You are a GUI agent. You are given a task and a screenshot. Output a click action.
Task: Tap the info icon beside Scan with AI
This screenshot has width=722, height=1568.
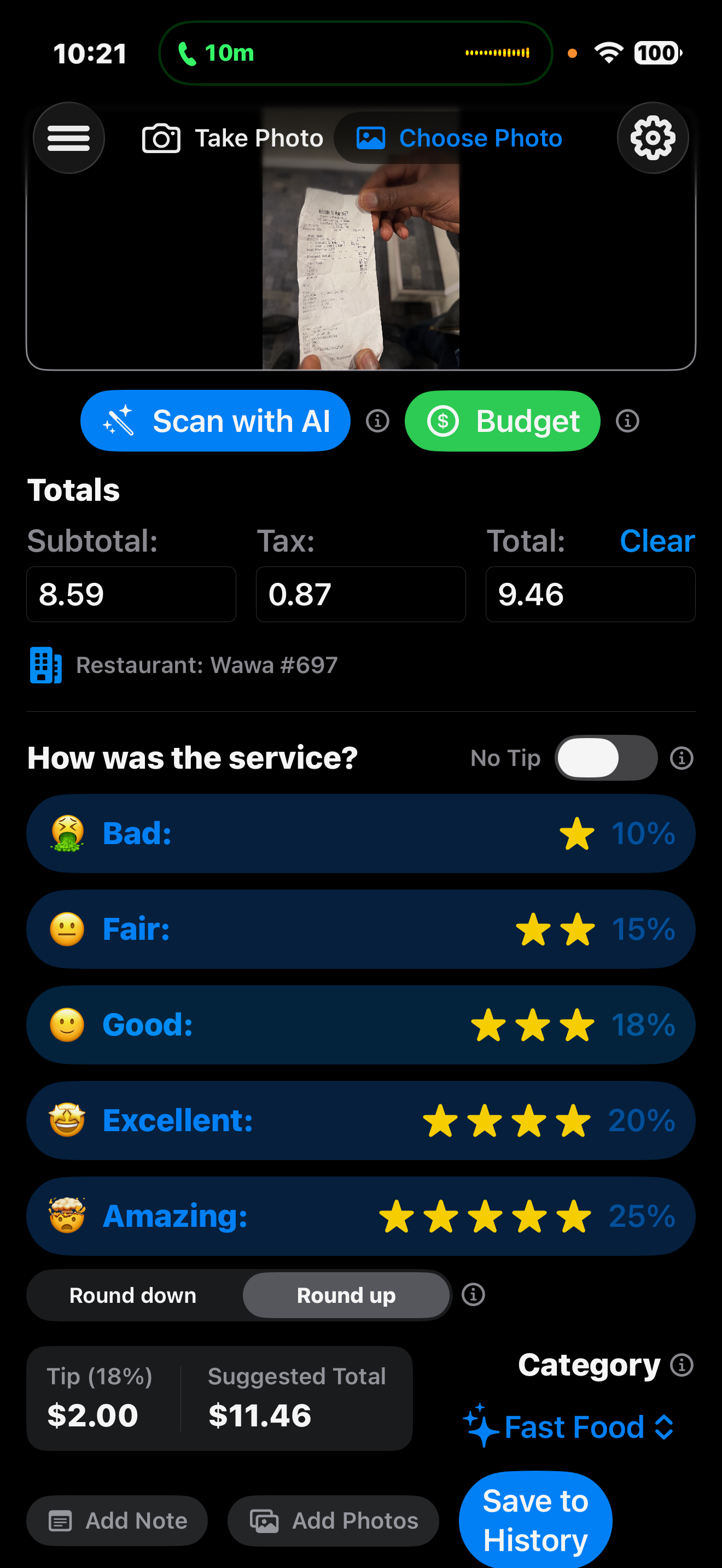click(377, 420)
